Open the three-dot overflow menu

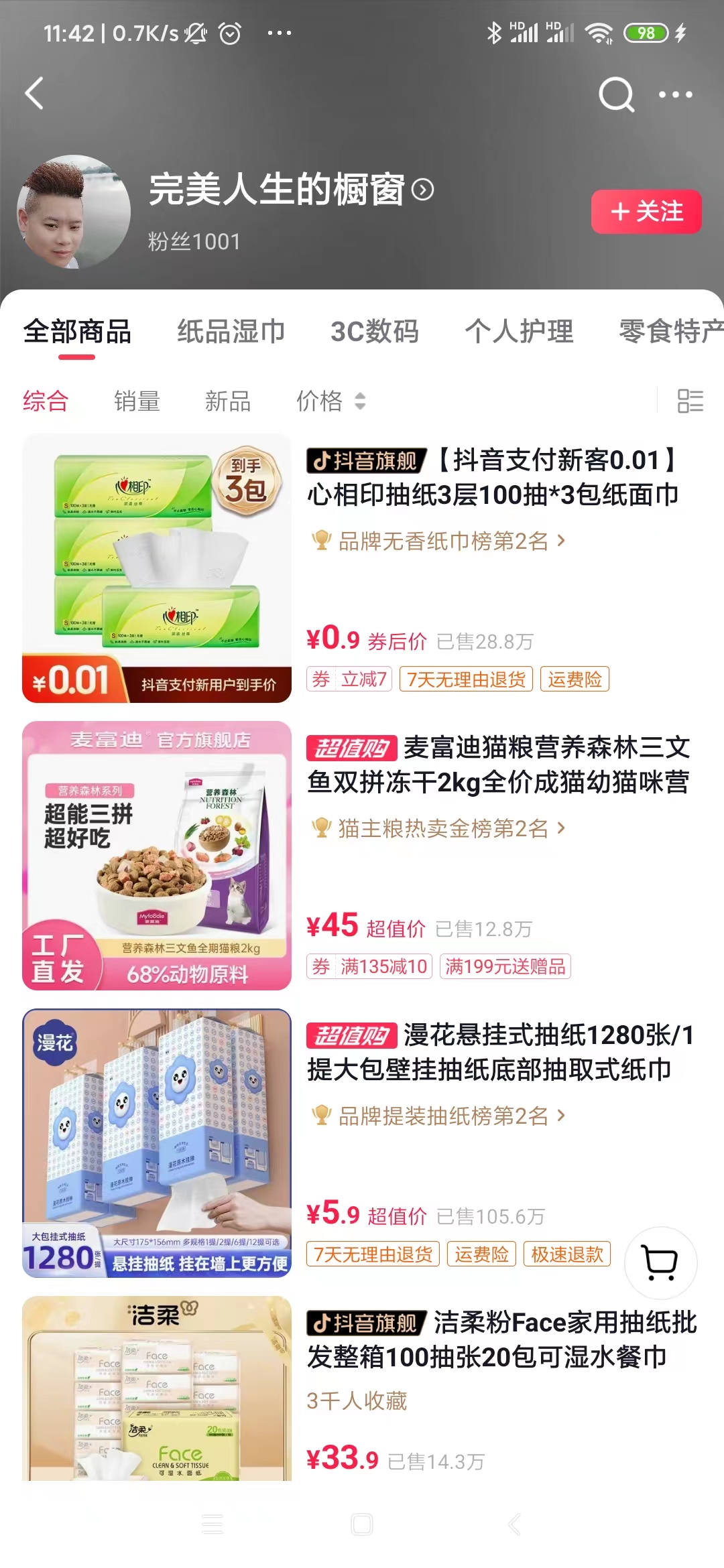tap(675, 94)
